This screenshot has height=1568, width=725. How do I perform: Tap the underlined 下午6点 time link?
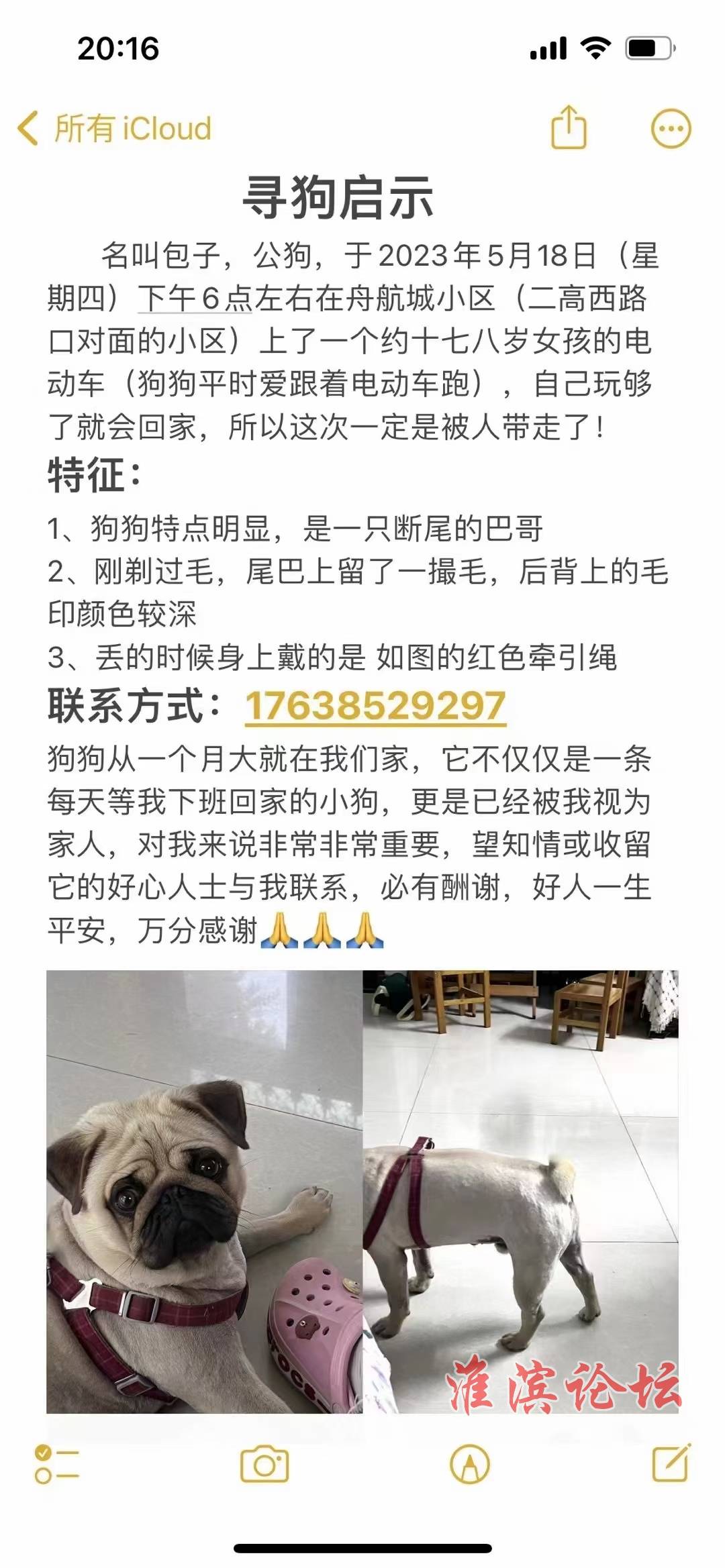pos(195,299)
